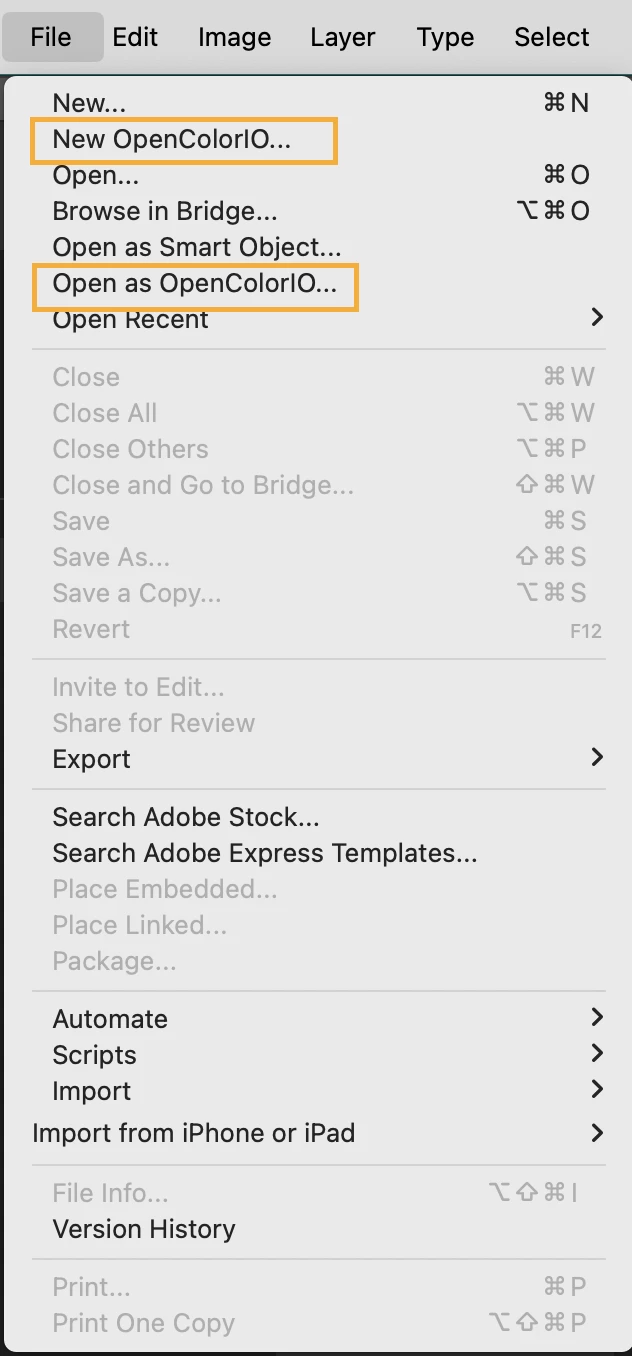
Task: Select Browse in Bridge...
Action: point(165,212)
